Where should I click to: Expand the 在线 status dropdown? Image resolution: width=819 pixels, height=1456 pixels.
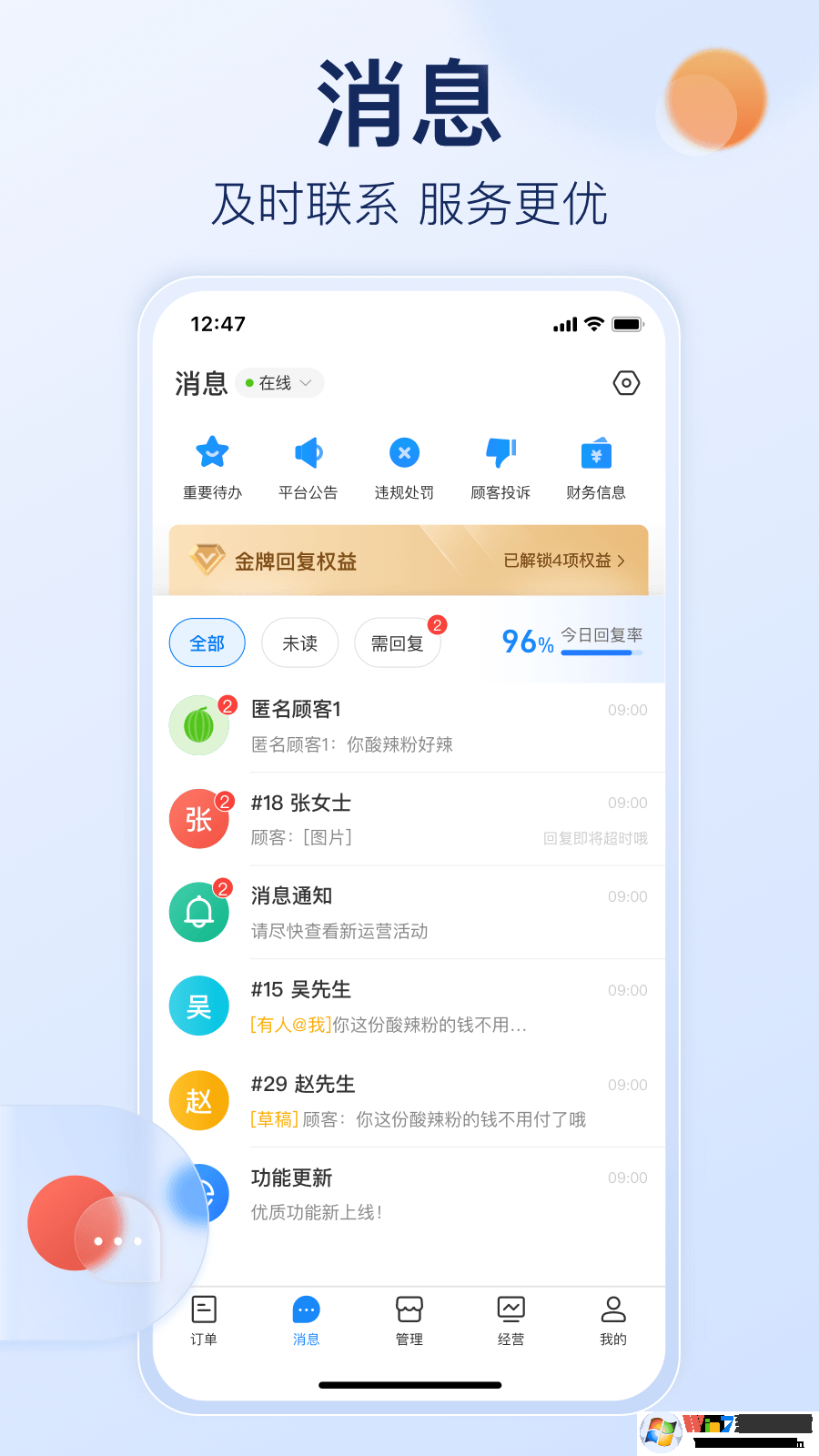click(279, 383)
